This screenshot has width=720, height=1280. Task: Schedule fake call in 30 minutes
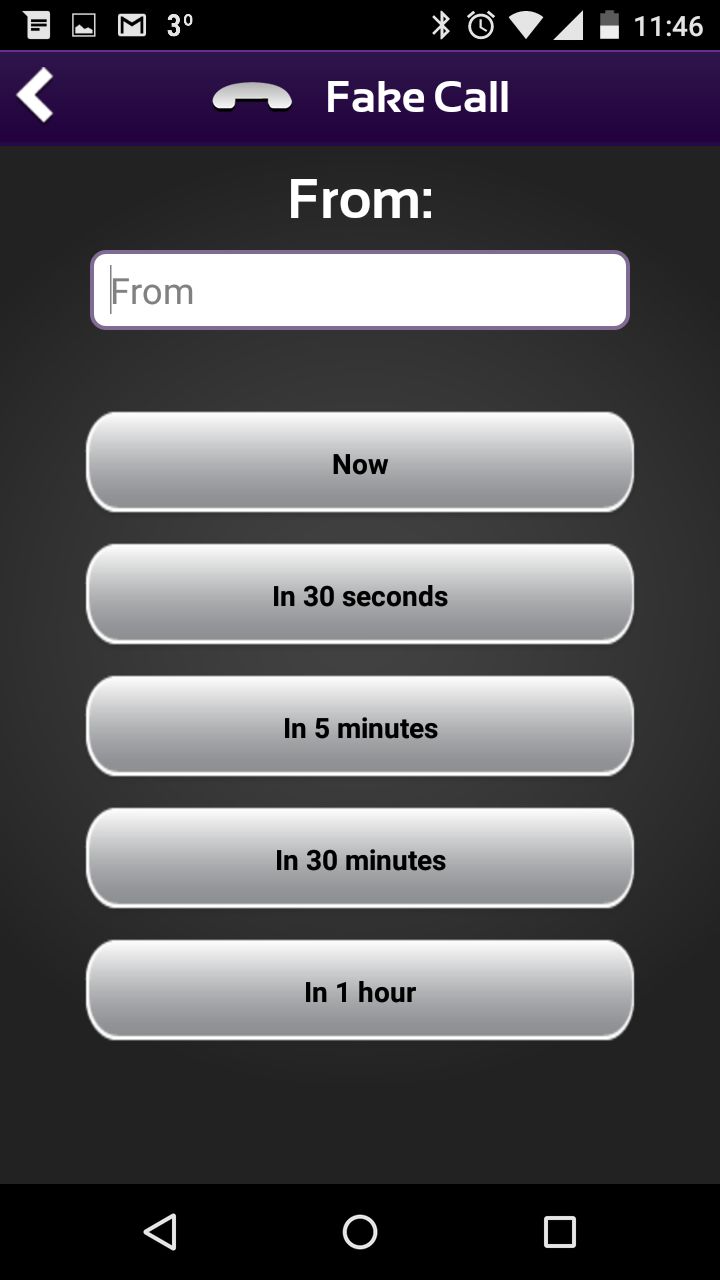point(360,859)
